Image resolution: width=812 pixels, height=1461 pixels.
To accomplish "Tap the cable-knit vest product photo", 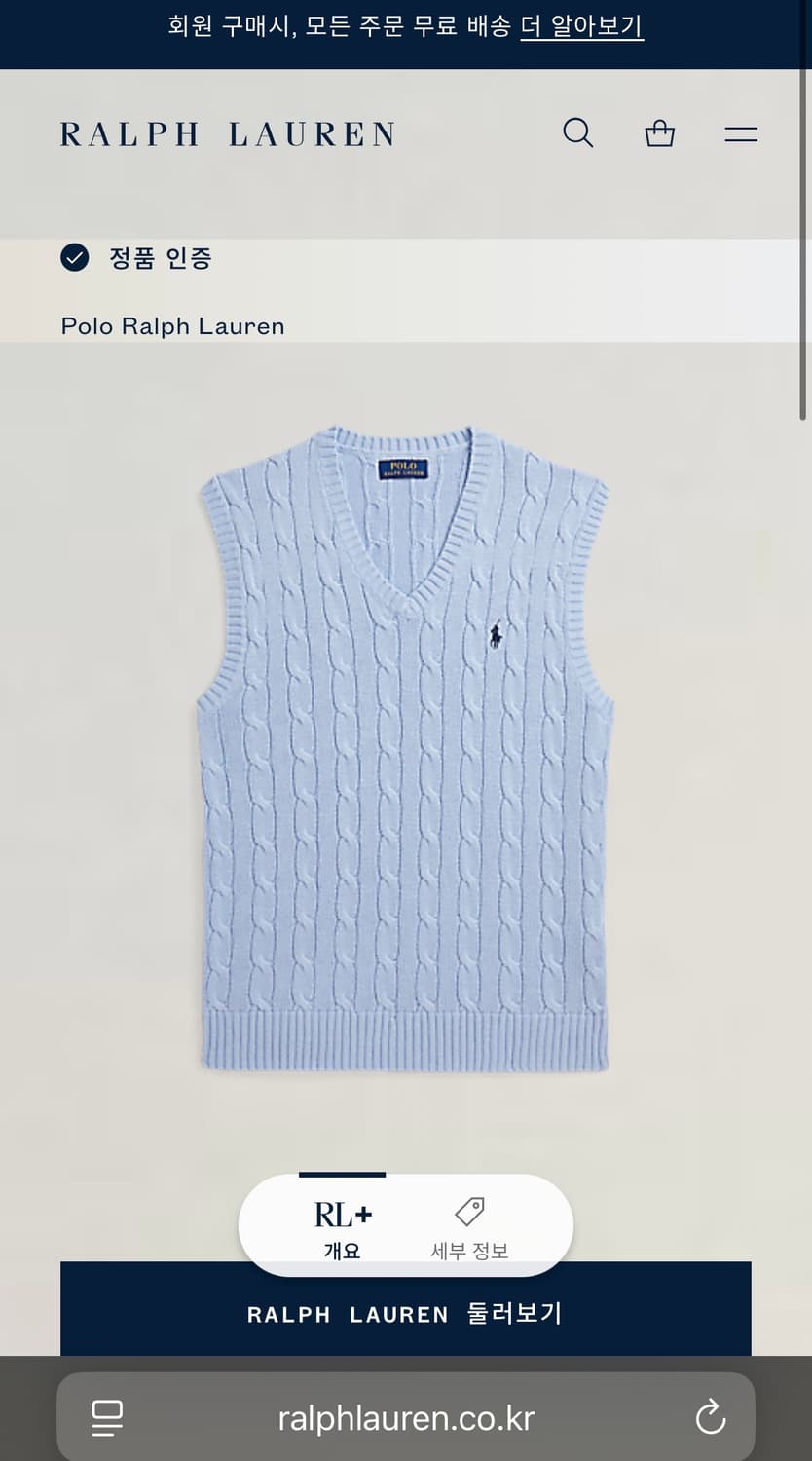I will 405,750.
